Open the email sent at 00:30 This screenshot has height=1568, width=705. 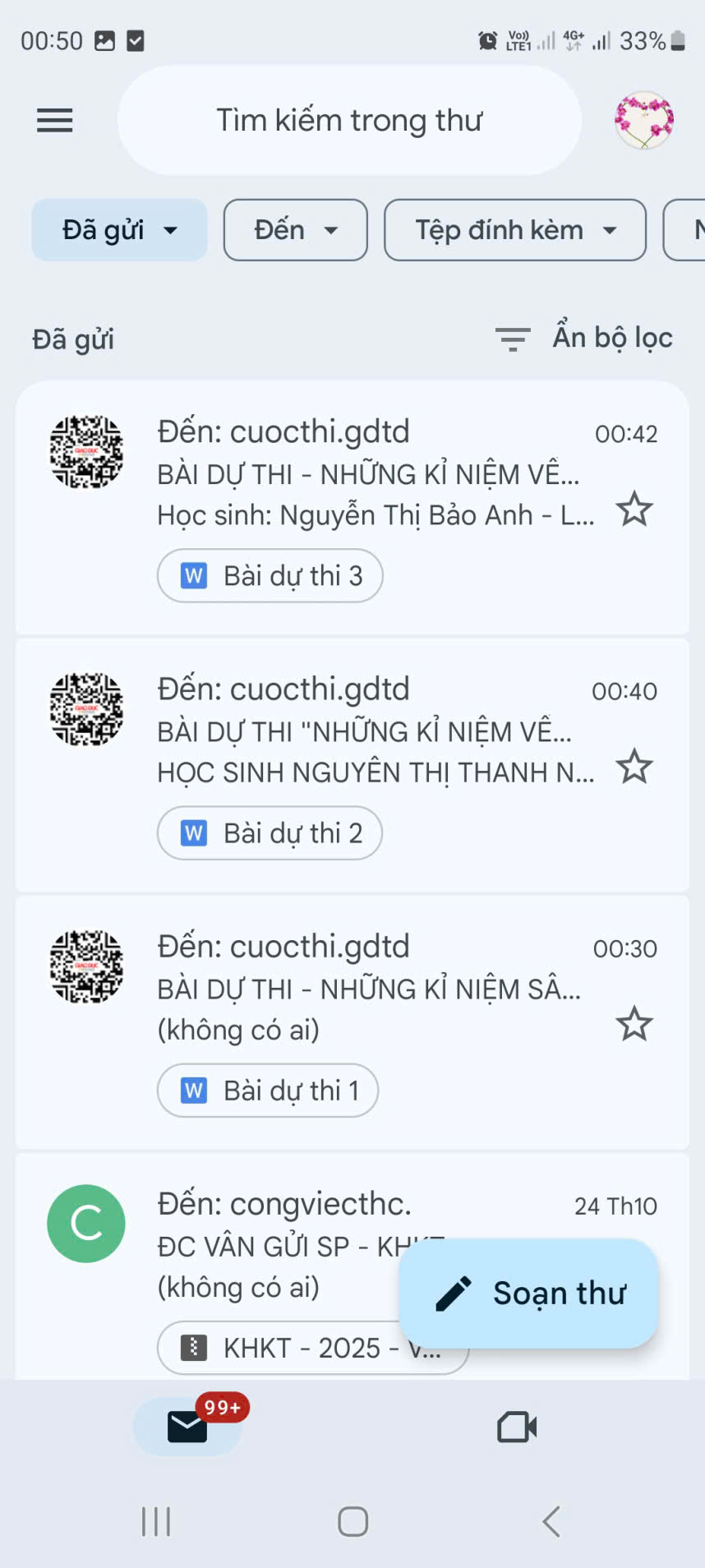pos(370,989)
